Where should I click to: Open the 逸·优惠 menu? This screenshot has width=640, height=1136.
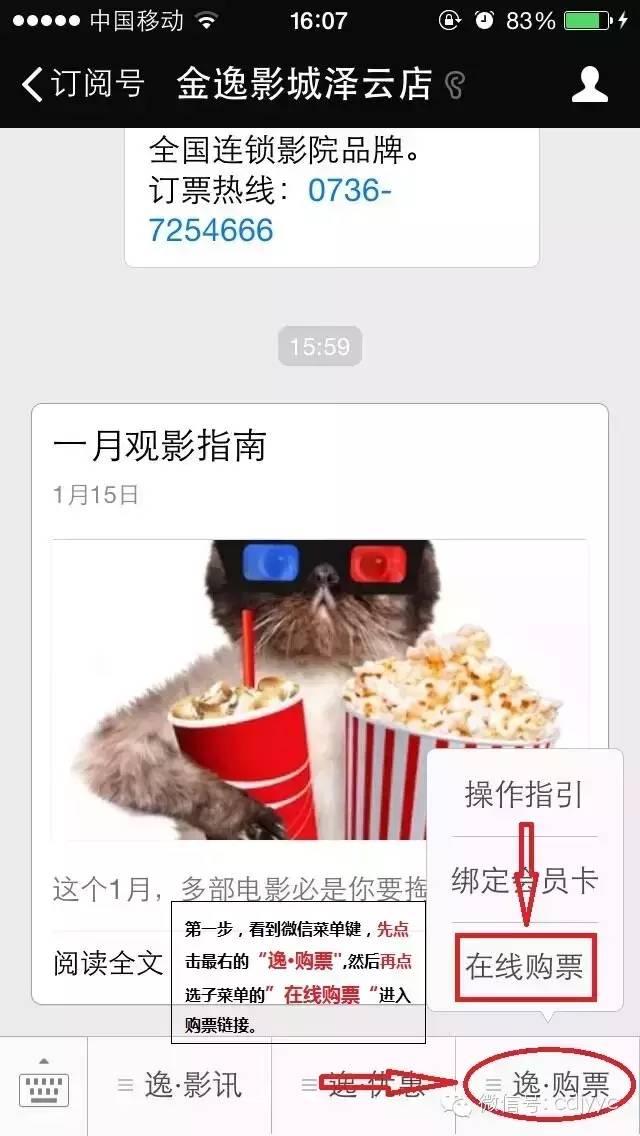[363, 1085]
